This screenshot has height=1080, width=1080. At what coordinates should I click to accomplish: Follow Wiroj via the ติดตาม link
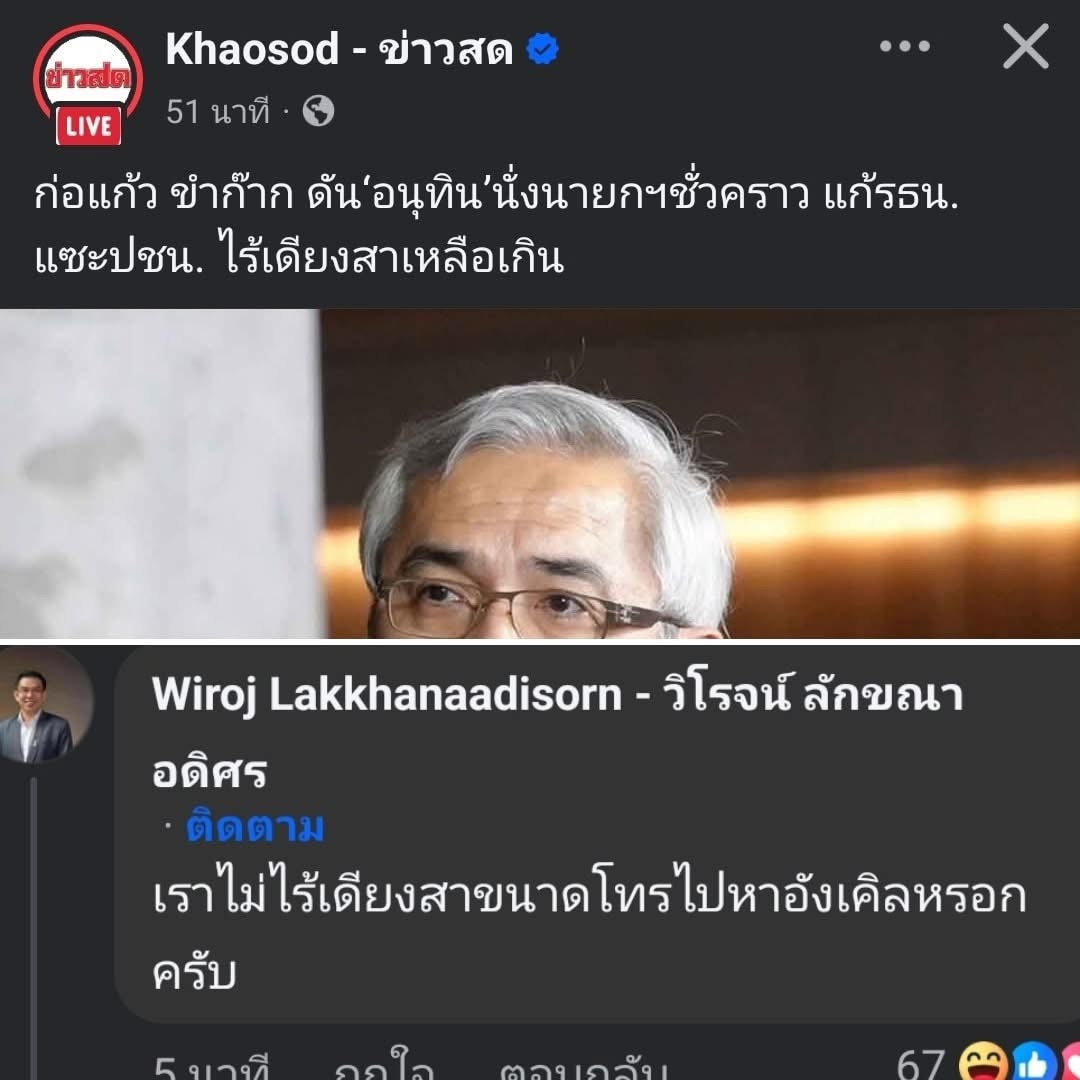tap(256, 829)
